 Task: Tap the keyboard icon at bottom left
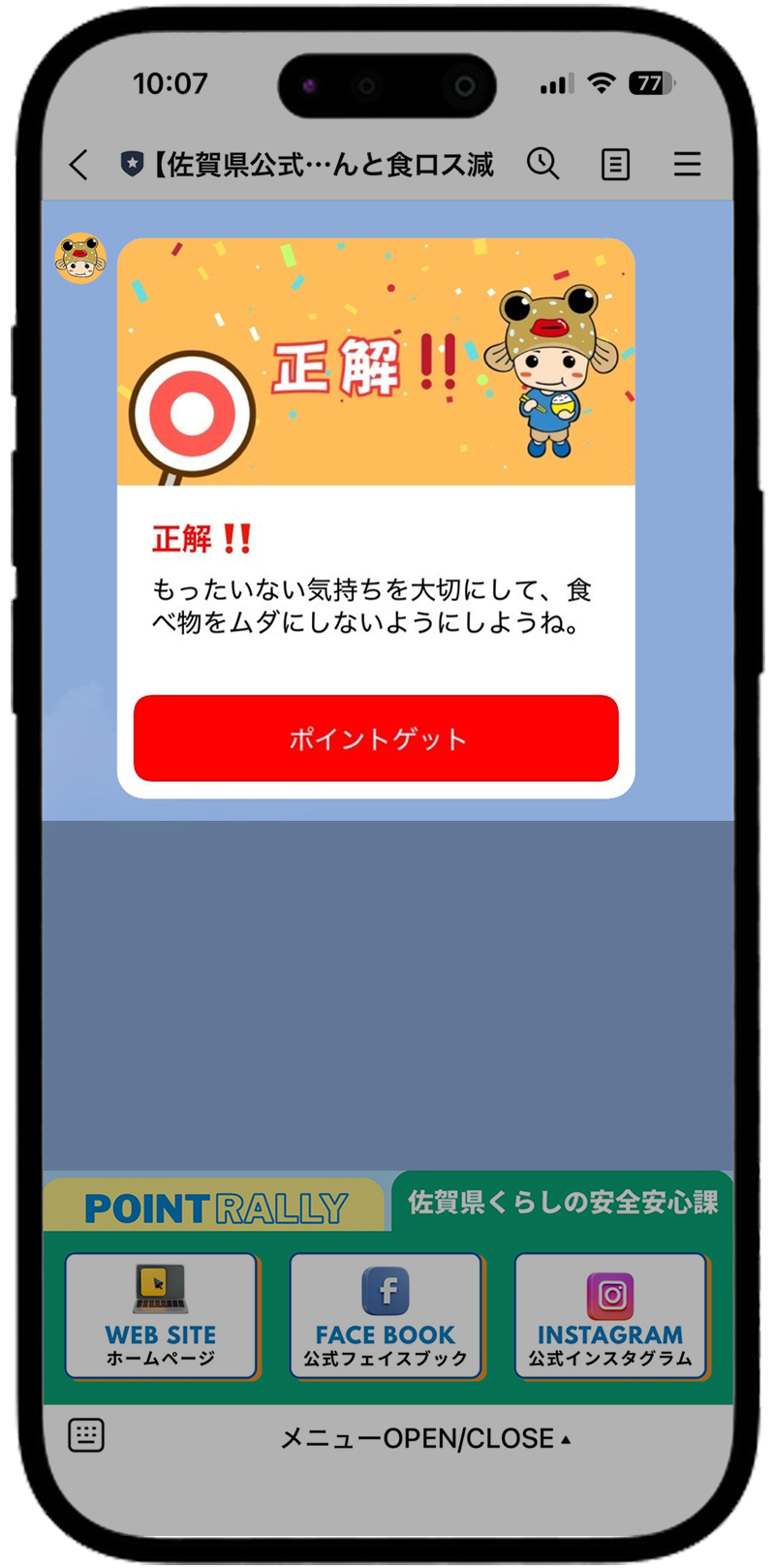85,1437
